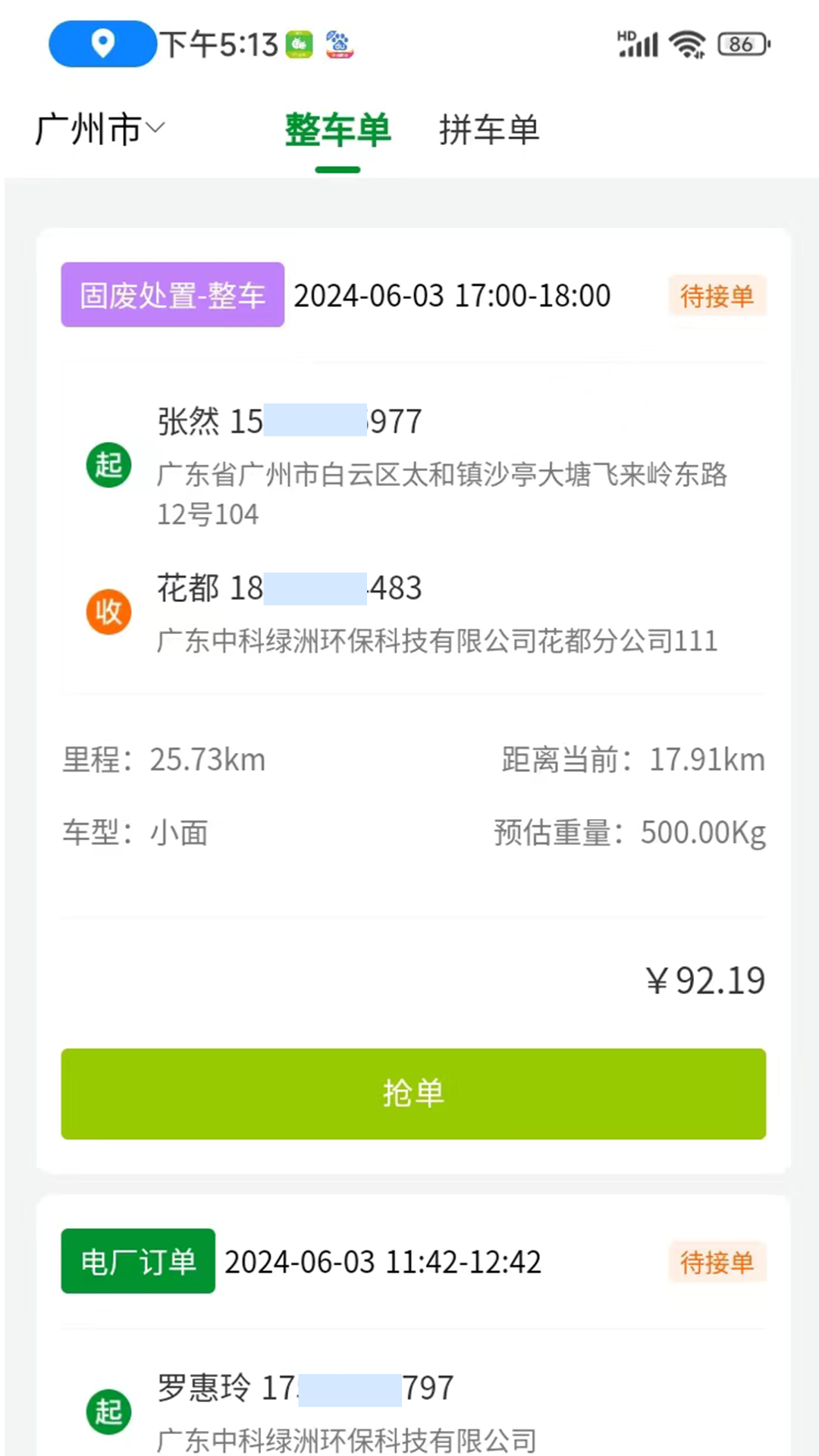Open the 广州市 city selector dropdown
819x1456 pixels.
pyautogui.click(x=99, y=129)
